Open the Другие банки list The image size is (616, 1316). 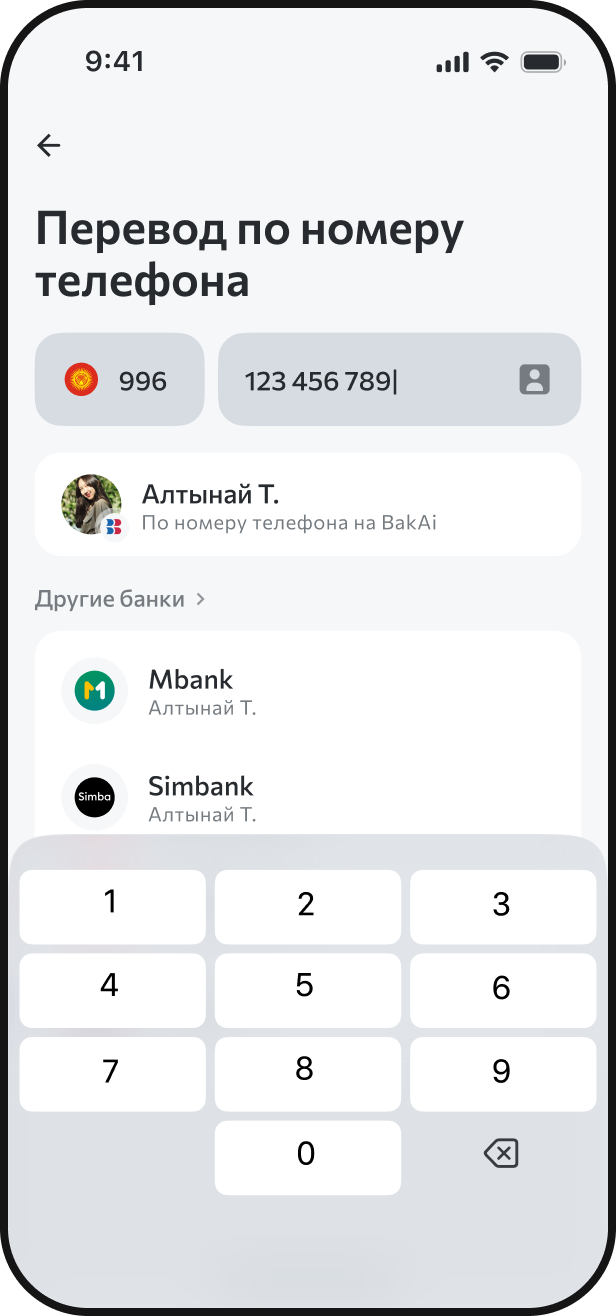pos(121,599)
